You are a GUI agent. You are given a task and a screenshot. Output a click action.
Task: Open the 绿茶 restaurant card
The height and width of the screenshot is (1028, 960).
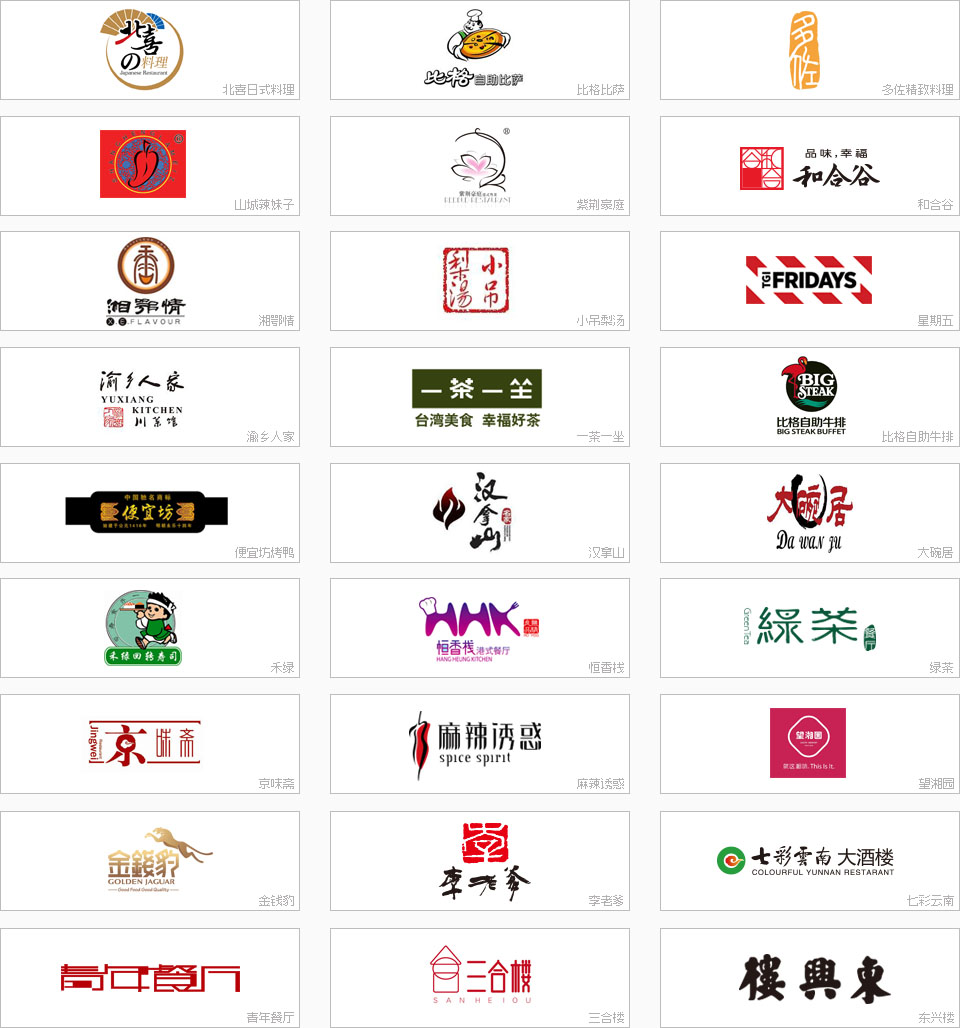(810, 627)
